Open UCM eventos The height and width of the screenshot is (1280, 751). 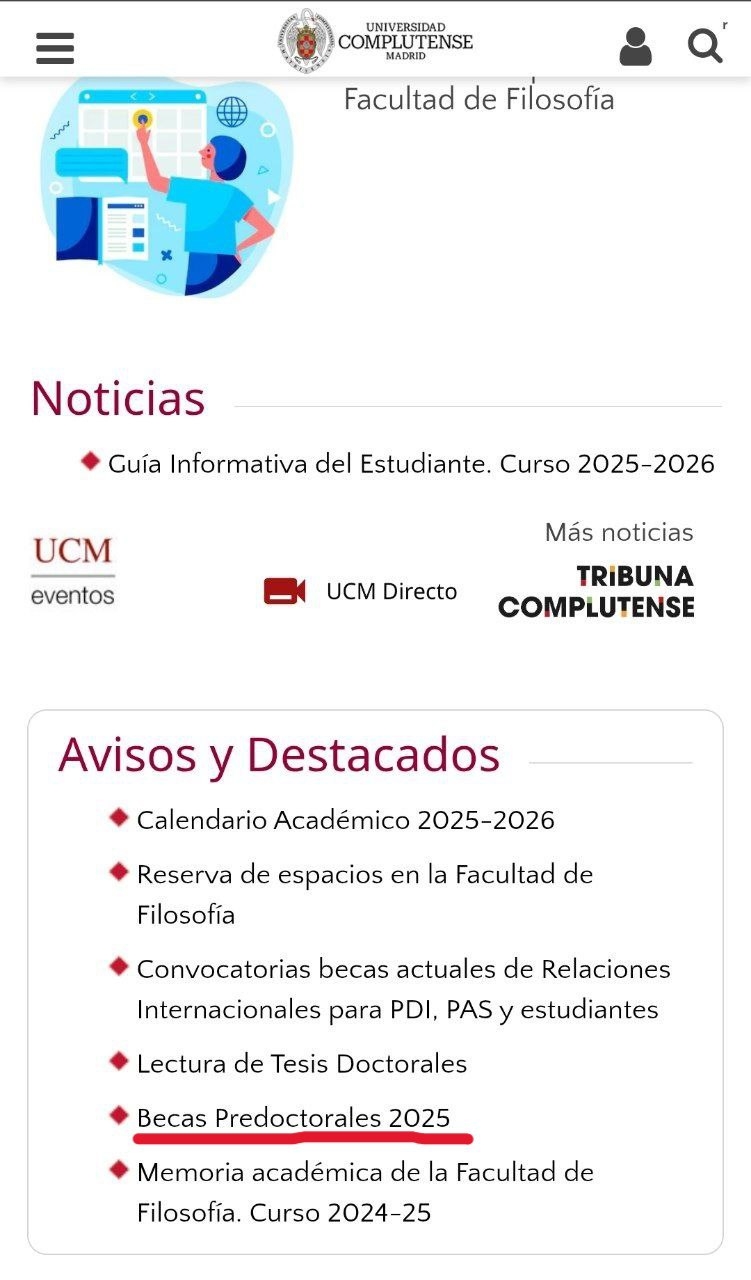pyautogui.click(x=72, y=571)
